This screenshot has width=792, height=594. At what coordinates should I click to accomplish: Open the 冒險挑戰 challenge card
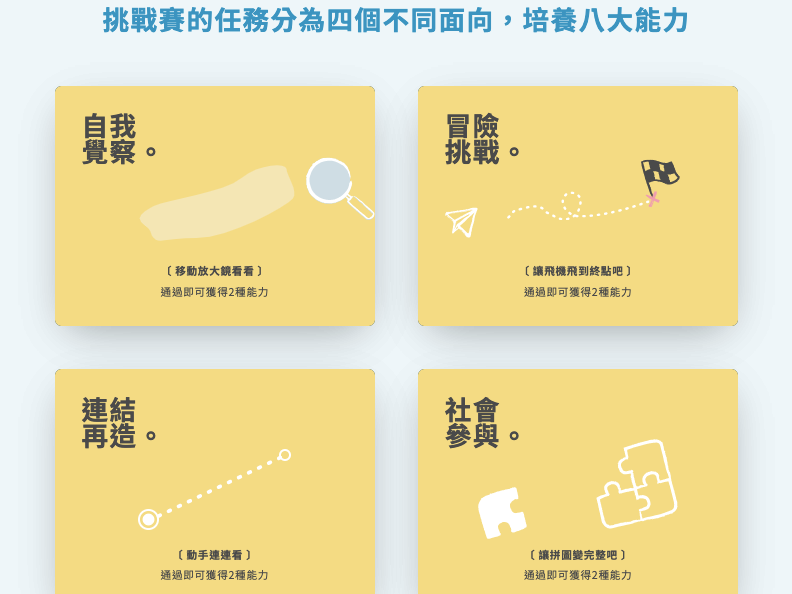[x=577, y=206]
